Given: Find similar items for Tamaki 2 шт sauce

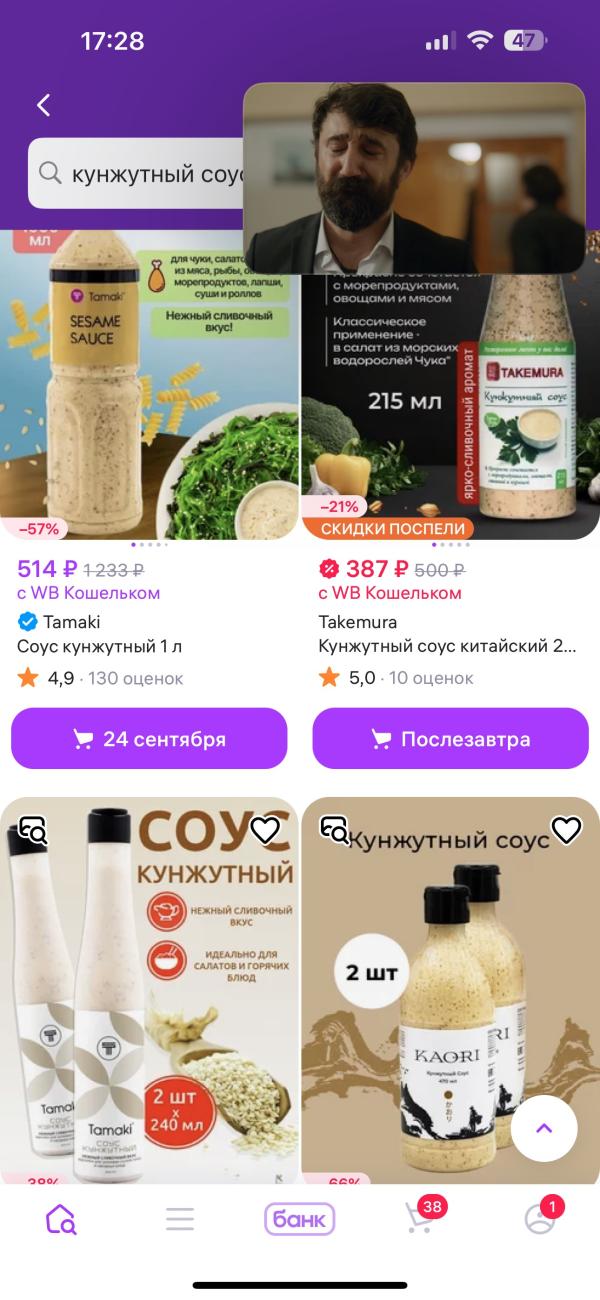Looking at the screenshot, I should [x=33, y=830].
